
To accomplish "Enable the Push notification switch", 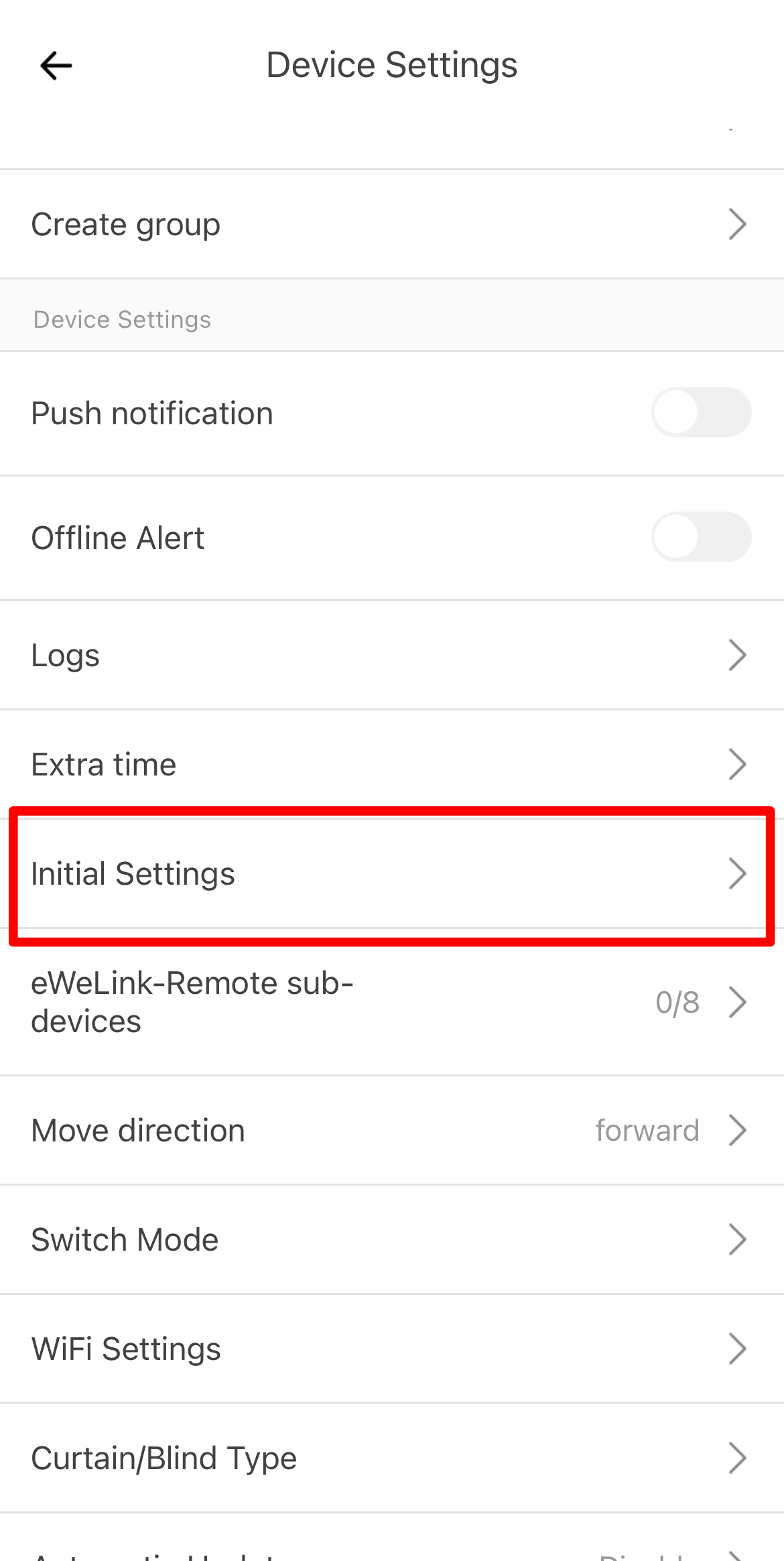I will pos(701,412).
